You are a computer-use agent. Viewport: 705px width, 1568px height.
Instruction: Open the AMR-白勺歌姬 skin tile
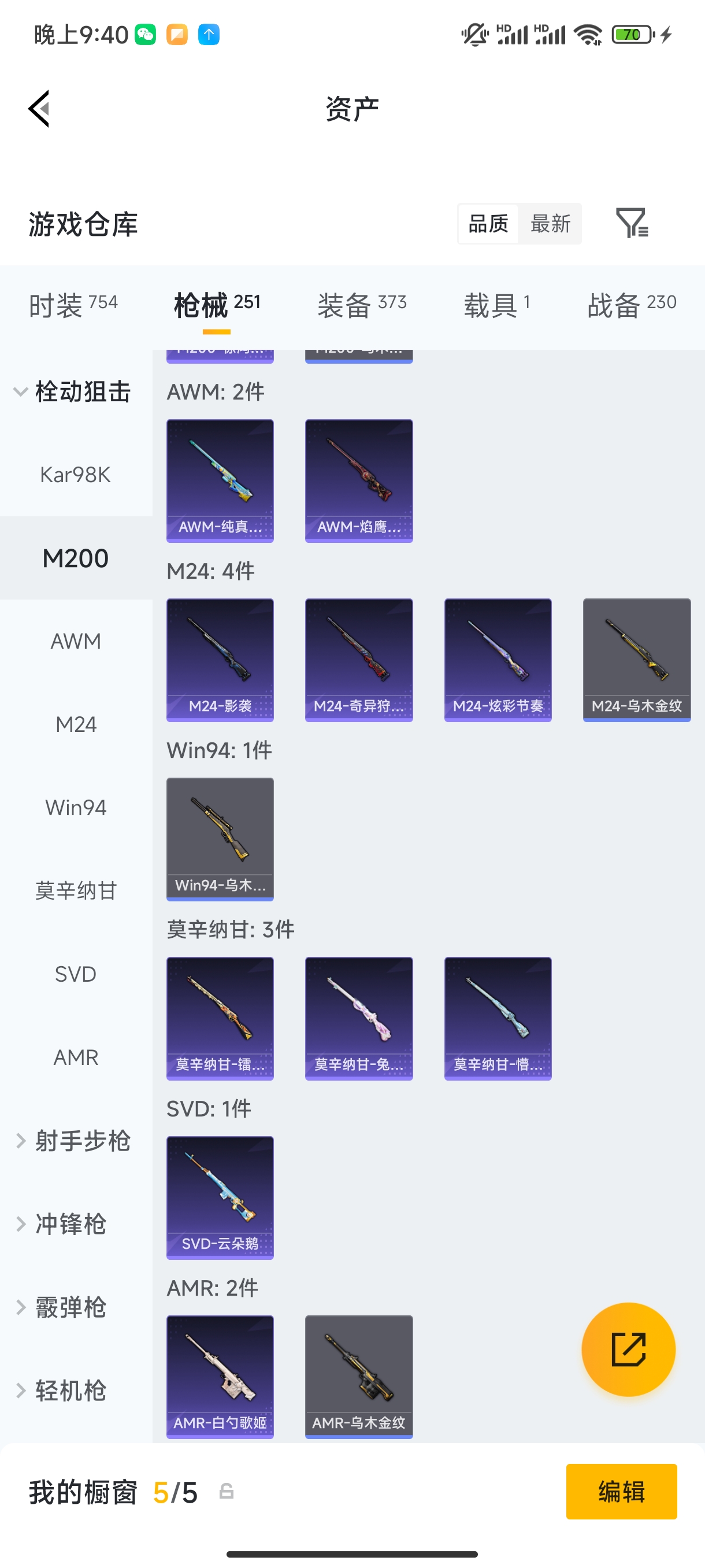[x=220, y=1376]
